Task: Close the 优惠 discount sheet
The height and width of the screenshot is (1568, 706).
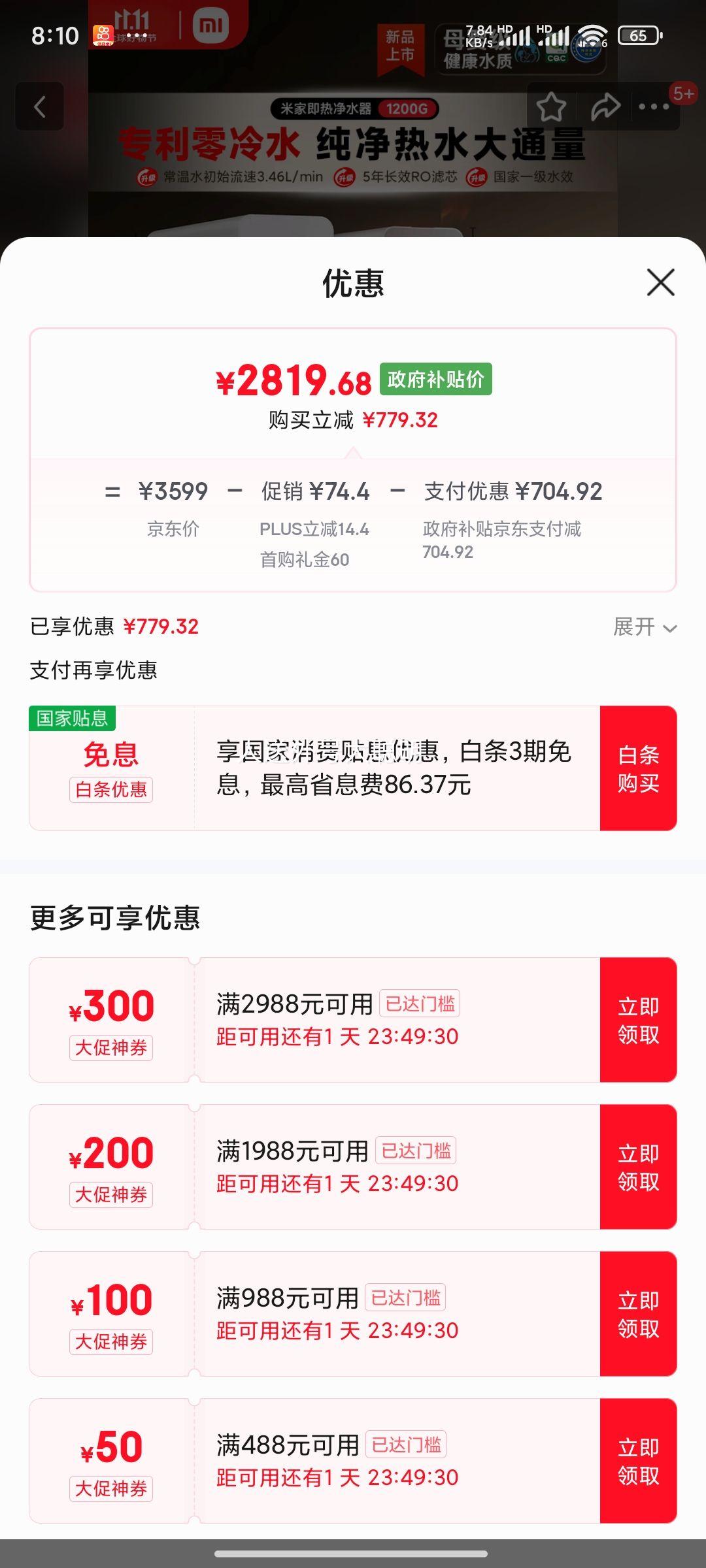Action: click(660, 282)
